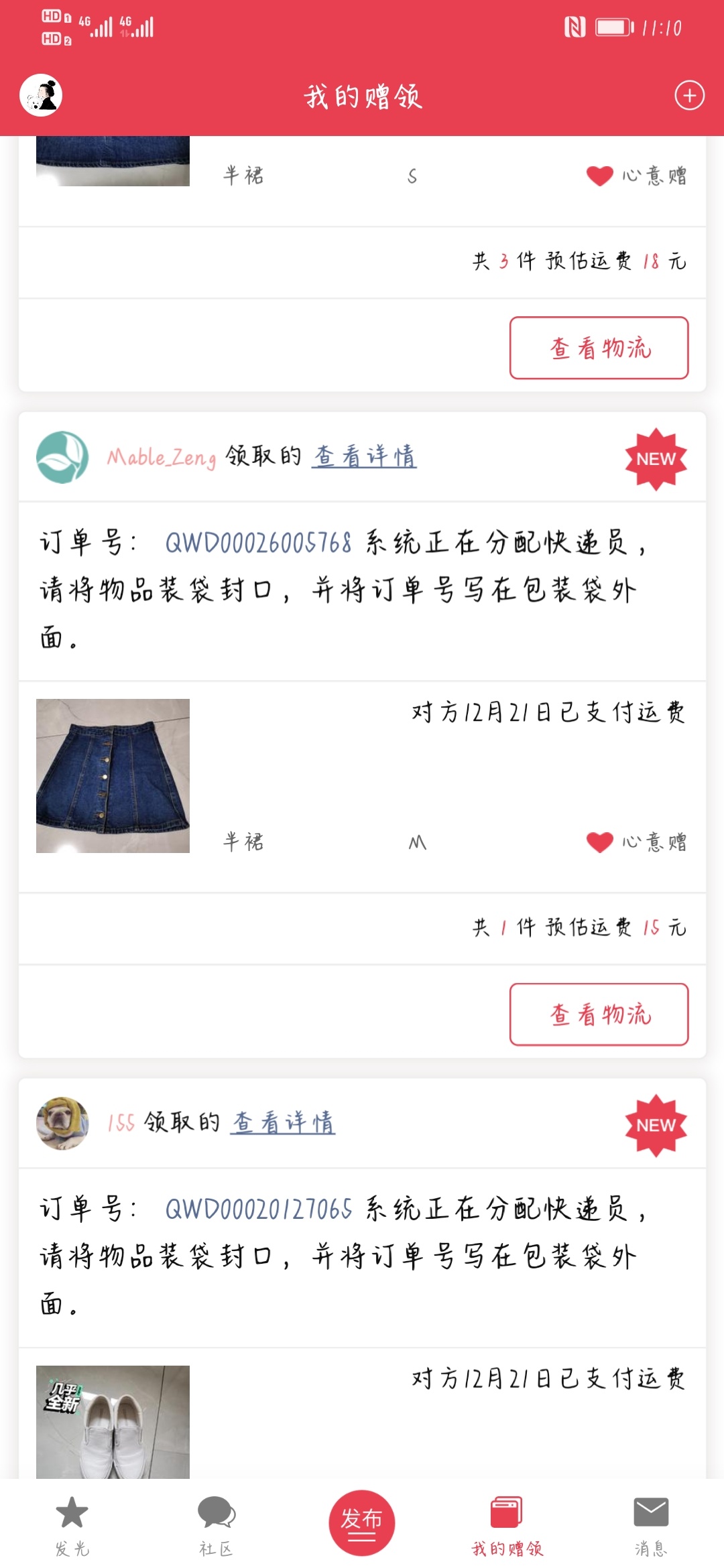Open 查看详情 link for Mable_Zeng's order
The image size is (724, 1568).
pyautogui.click(x=364, y=456)
